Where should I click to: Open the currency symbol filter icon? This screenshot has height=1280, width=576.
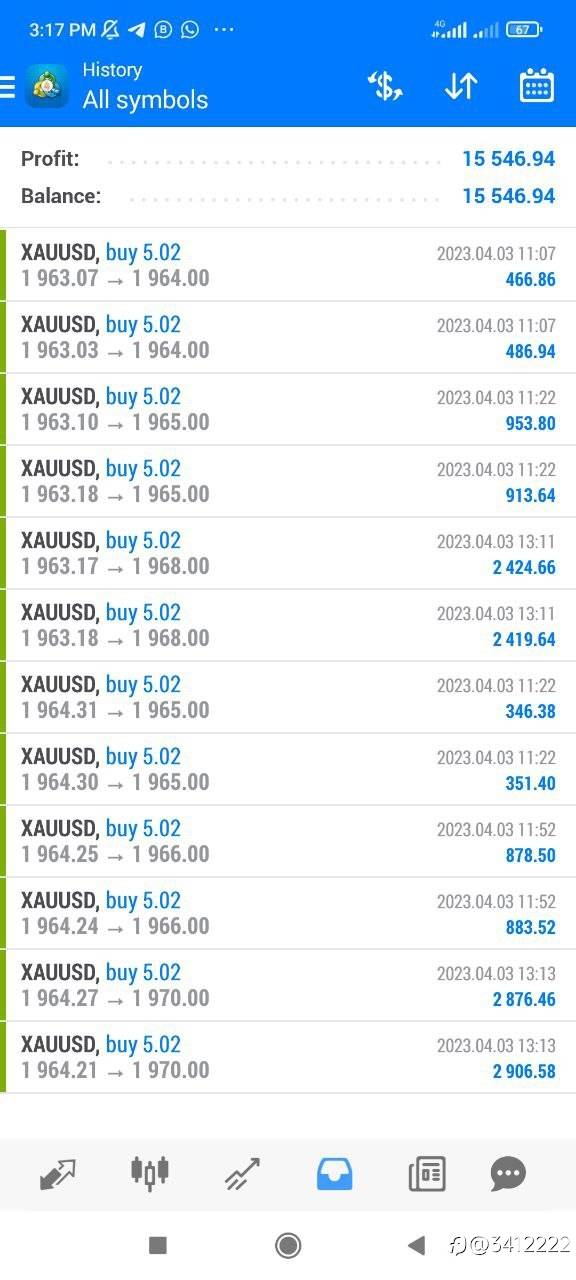tap(385, 86)
